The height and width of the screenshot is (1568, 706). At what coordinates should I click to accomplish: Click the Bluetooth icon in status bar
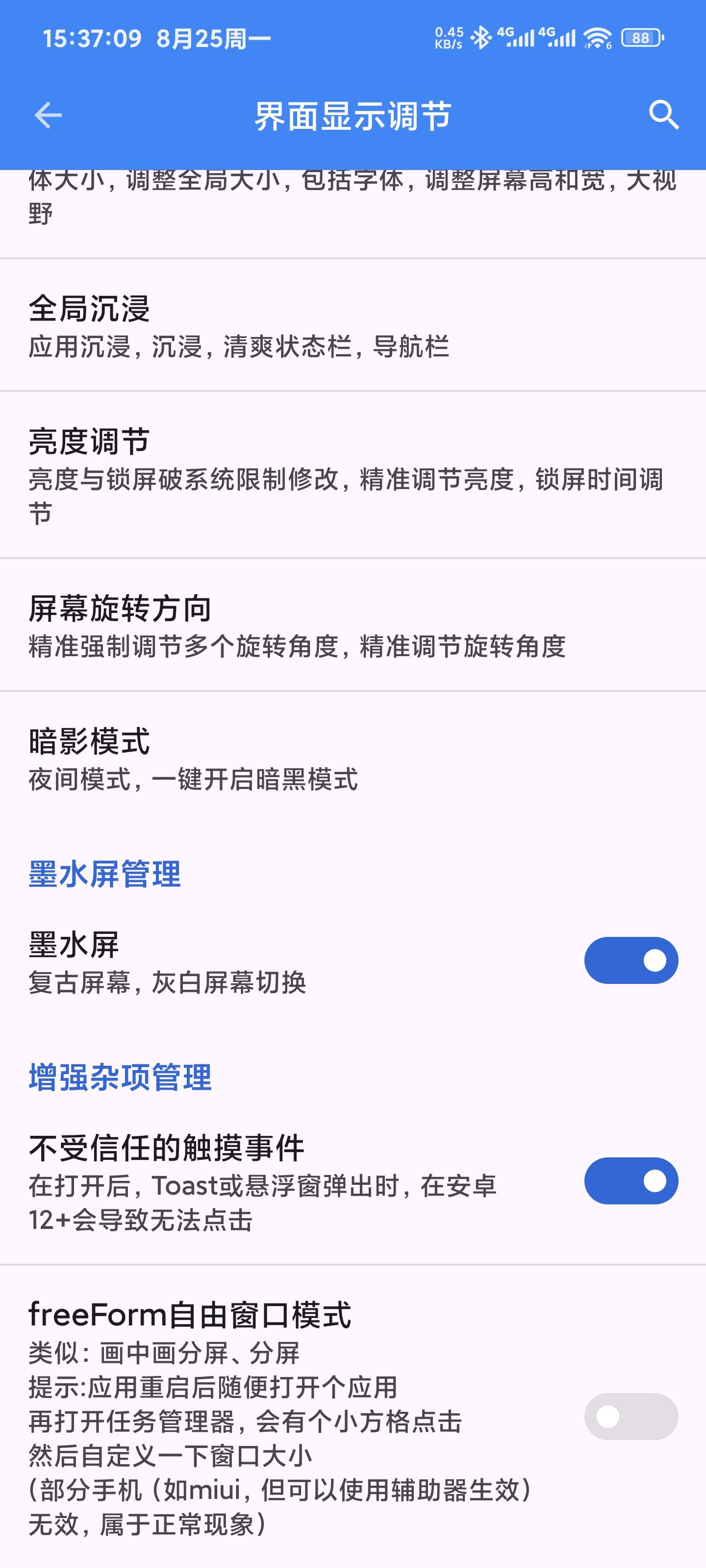480,38
